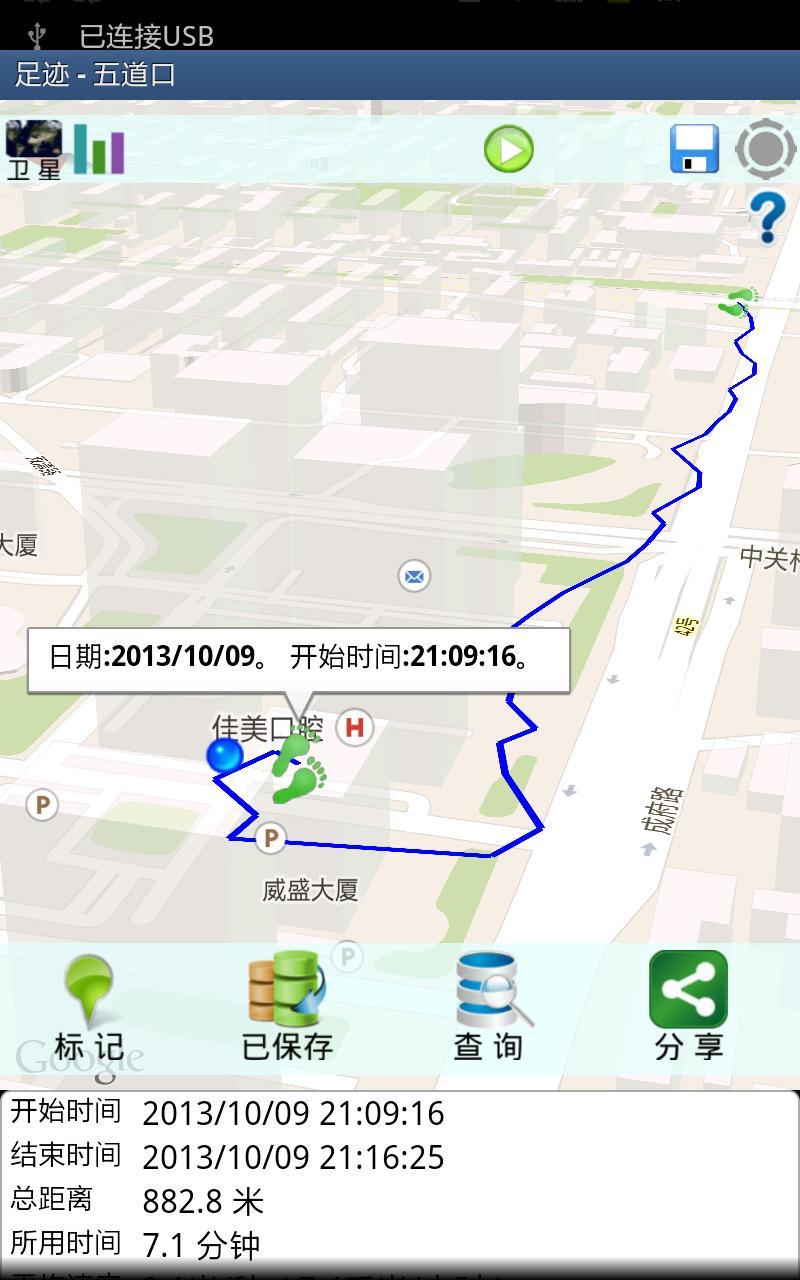Tap the footprint start marker near 佳美口腔

299,767
